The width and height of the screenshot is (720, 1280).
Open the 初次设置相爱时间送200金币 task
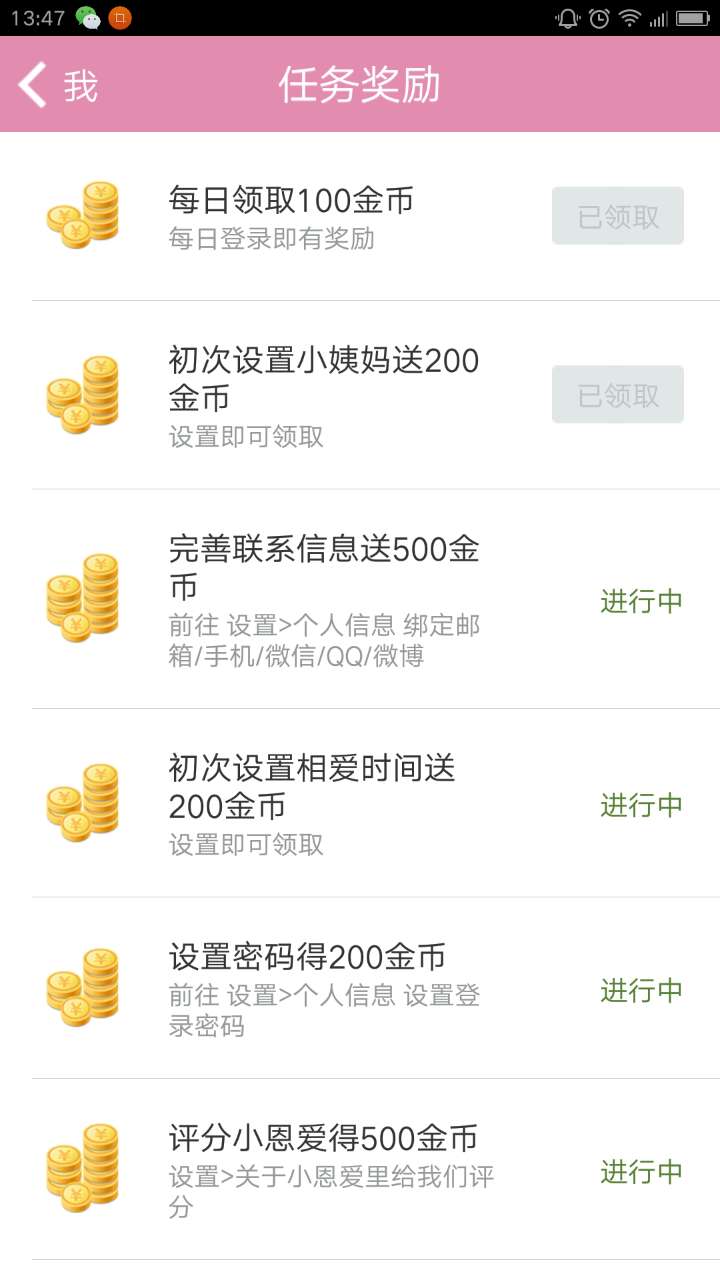[x=360, y=803]
